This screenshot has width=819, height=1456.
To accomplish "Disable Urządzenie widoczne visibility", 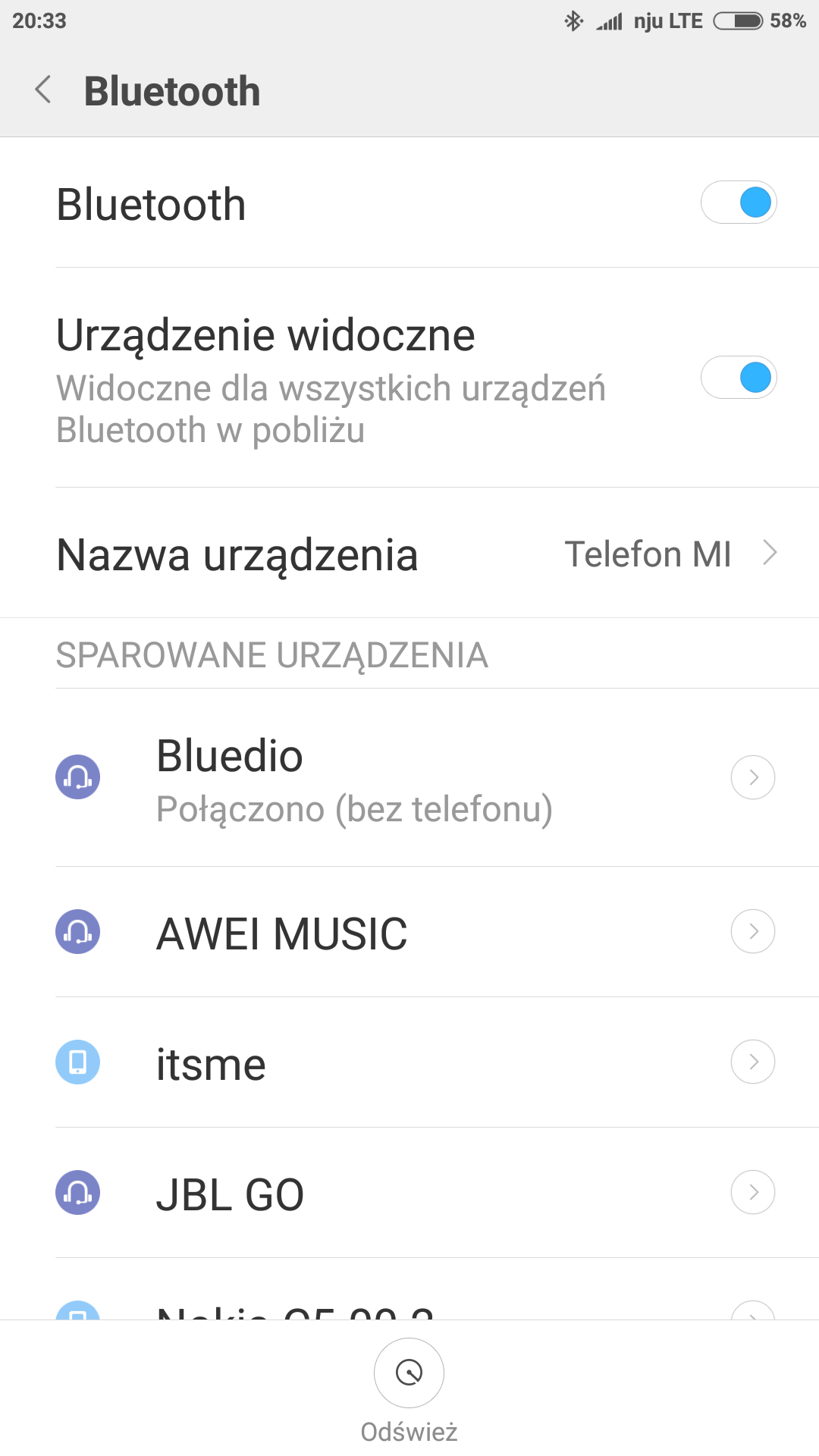I will [739, 378].
